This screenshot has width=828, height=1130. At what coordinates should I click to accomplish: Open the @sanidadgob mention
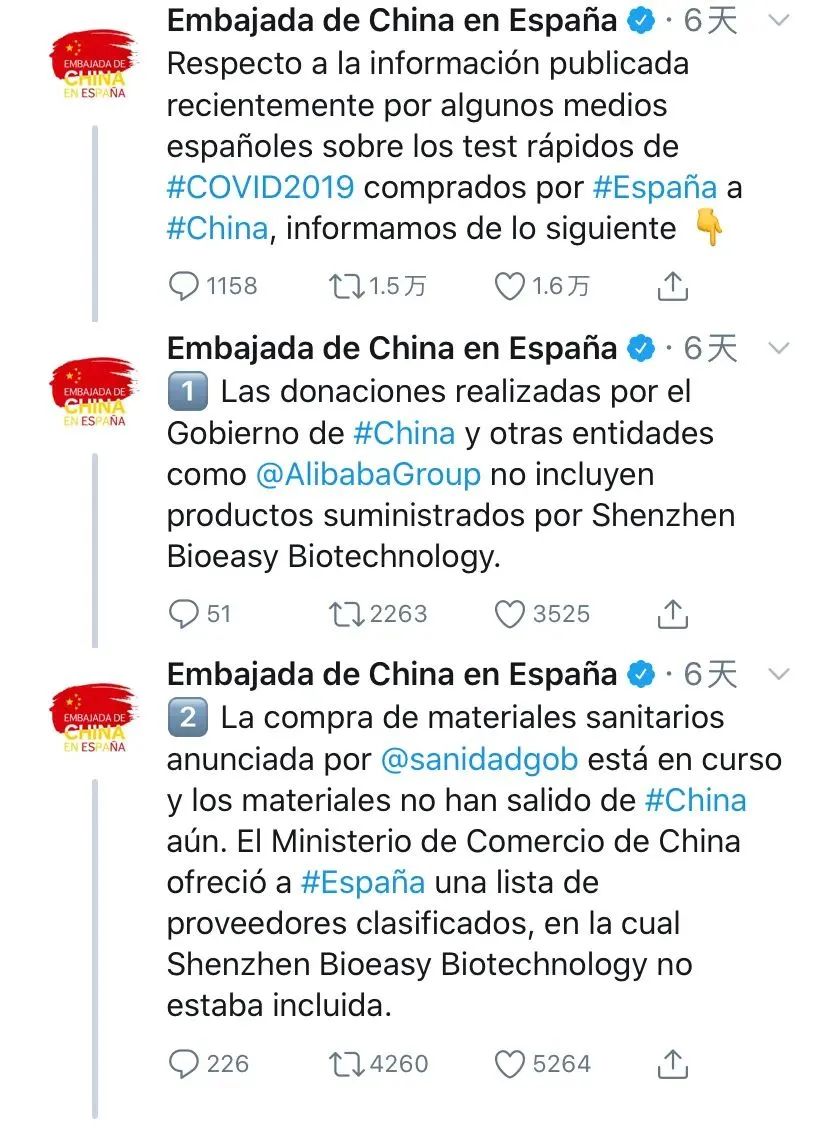point(479,759)
